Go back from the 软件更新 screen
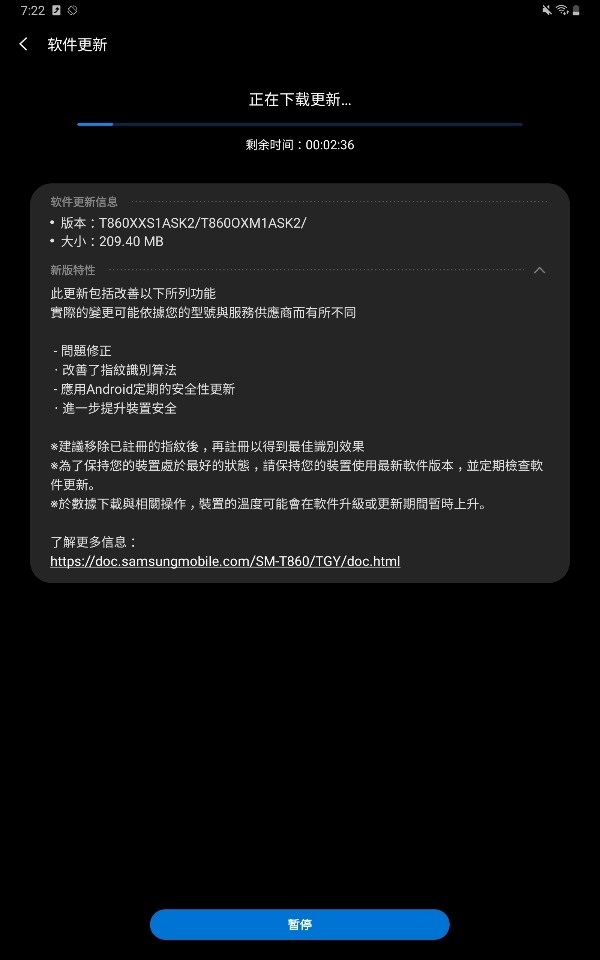The width and height of the screenshot is (600, 960). pyautogui.click(x=24, y=45)
